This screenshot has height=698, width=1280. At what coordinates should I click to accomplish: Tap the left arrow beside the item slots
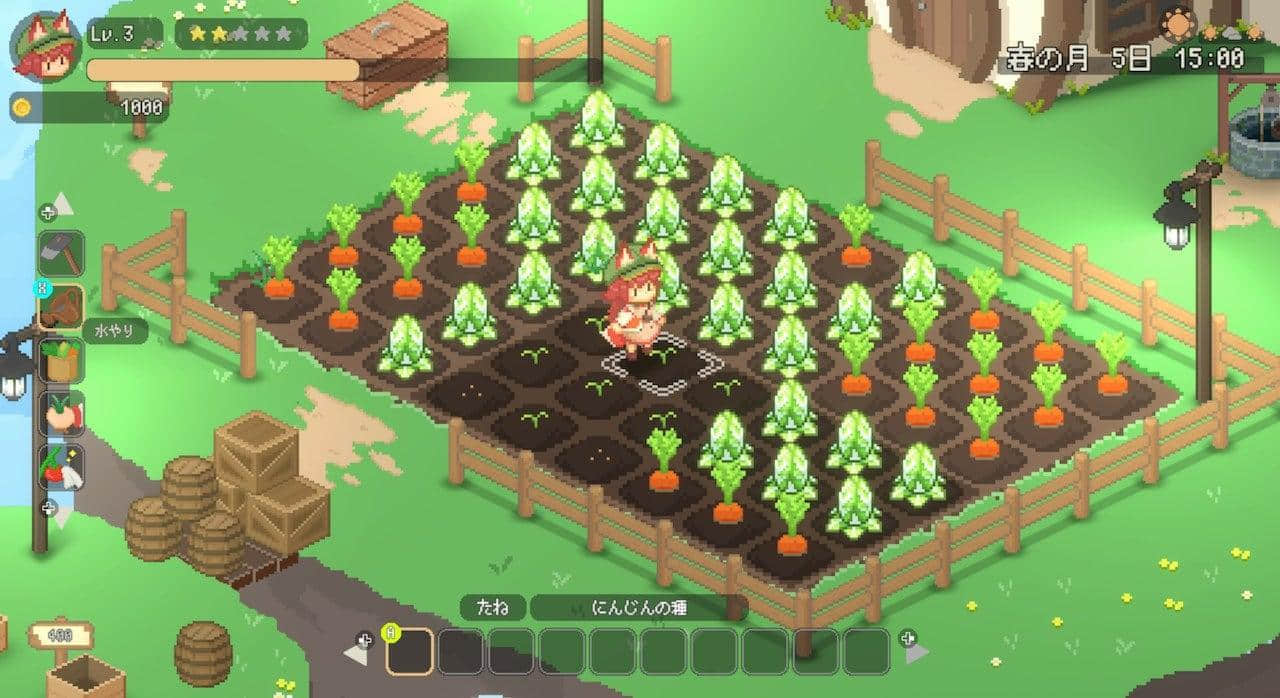(x=356, y=652)
